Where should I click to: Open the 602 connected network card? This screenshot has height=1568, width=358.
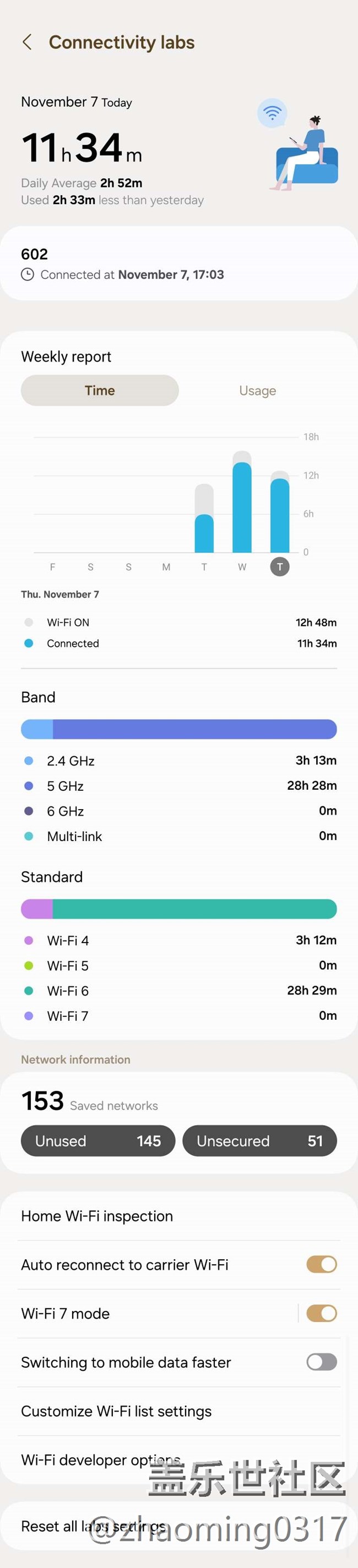click(x=178, y=264)
